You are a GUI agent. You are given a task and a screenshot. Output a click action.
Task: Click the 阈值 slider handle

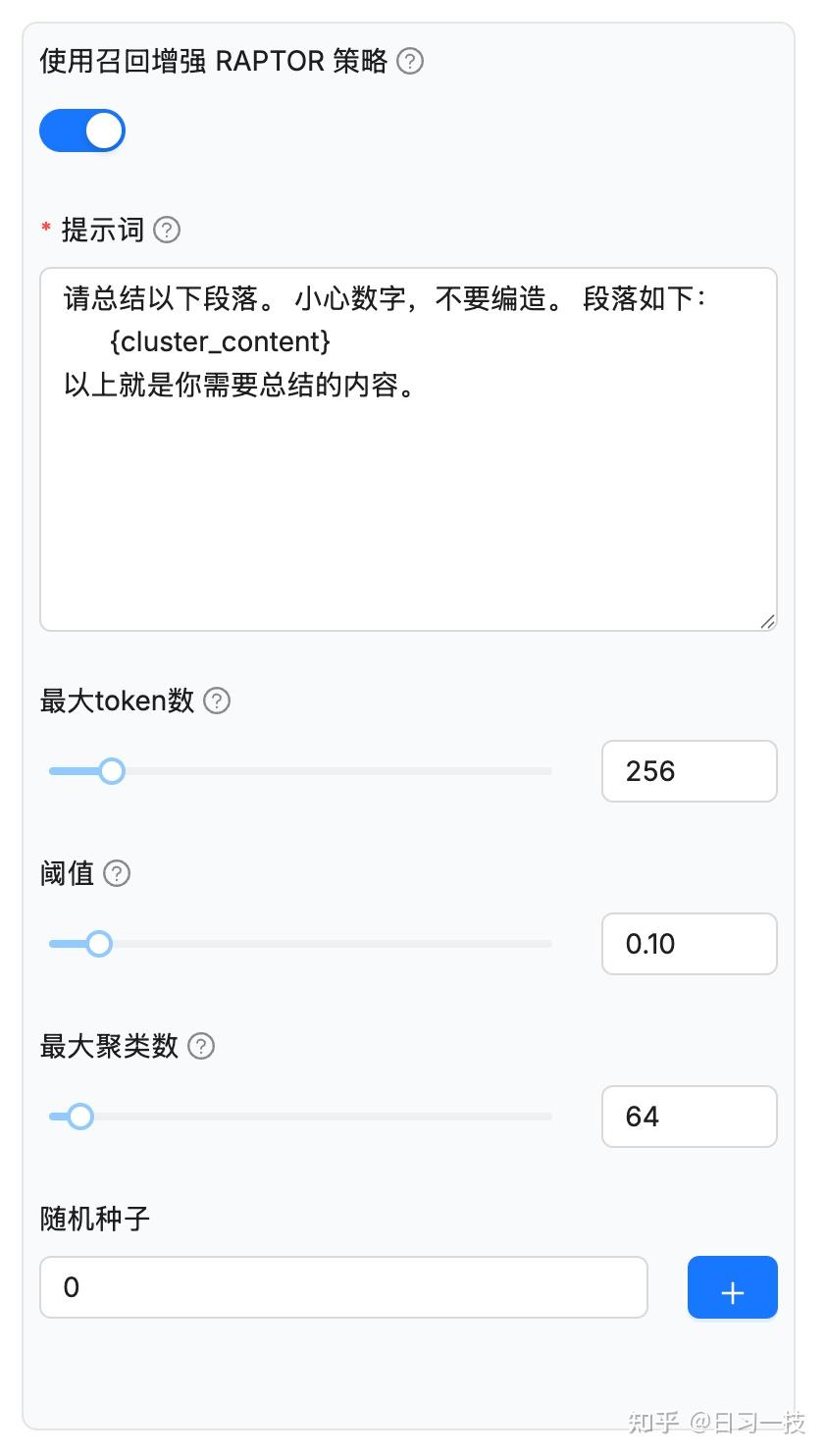(99, 943)
